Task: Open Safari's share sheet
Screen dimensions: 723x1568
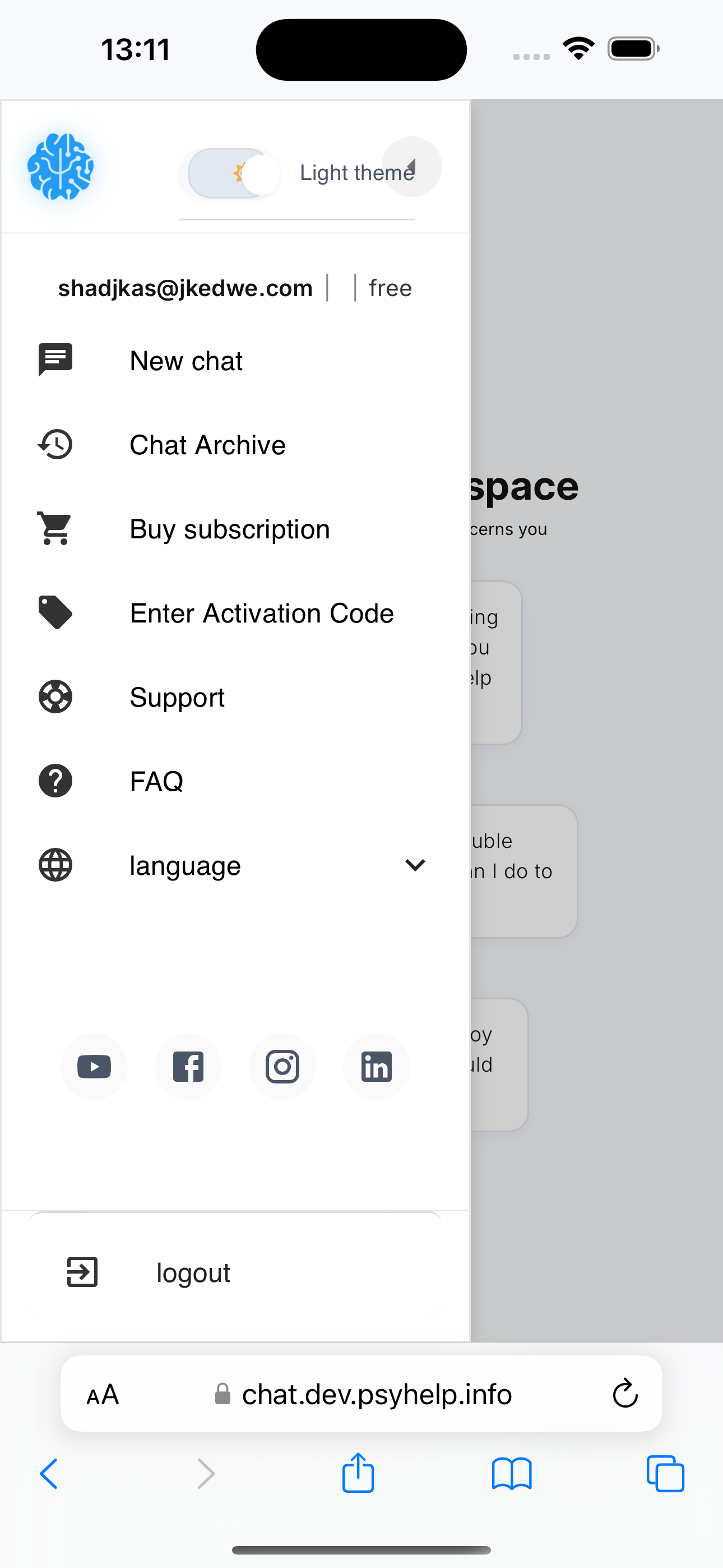Action: point(358,1474)
